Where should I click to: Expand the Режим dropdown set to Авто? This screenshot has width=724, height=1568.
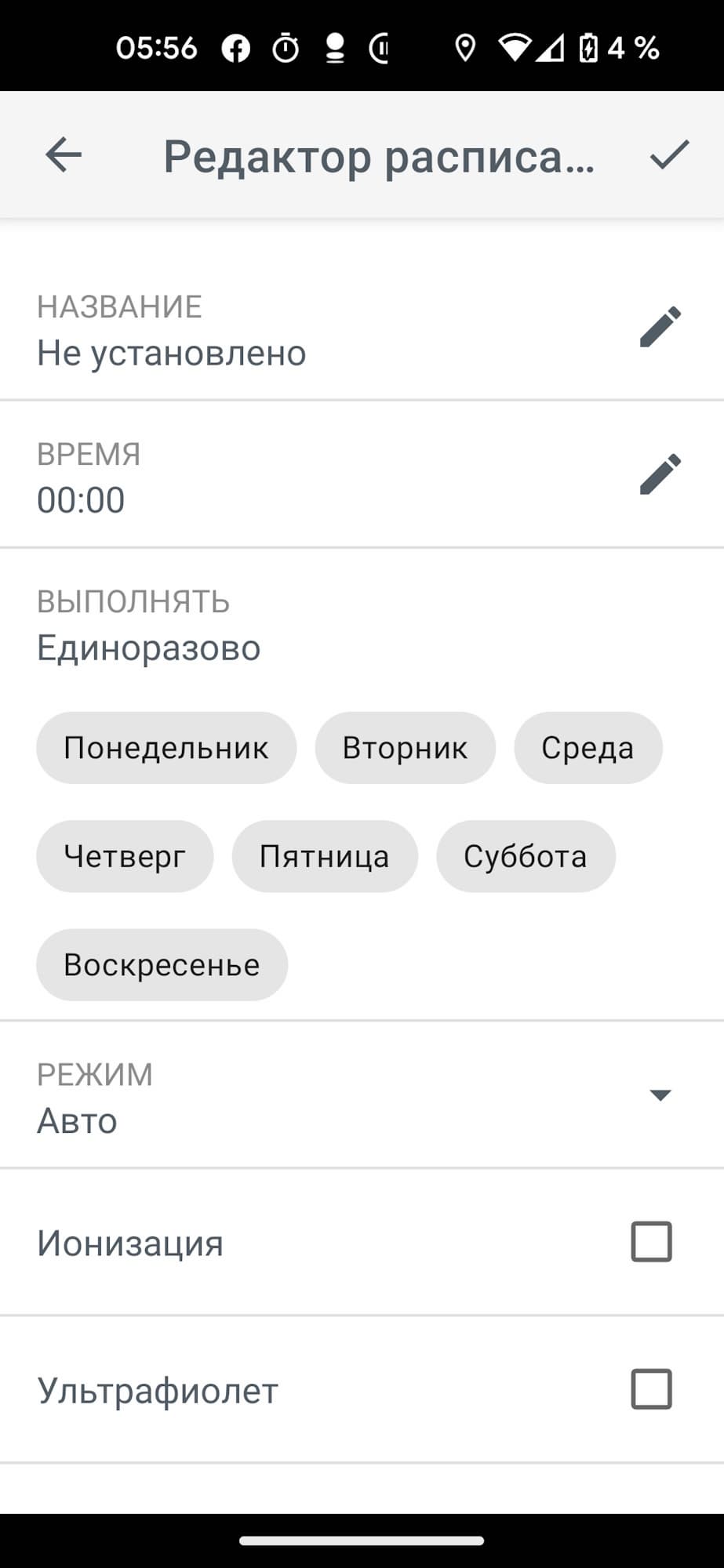coord(660,1095)
